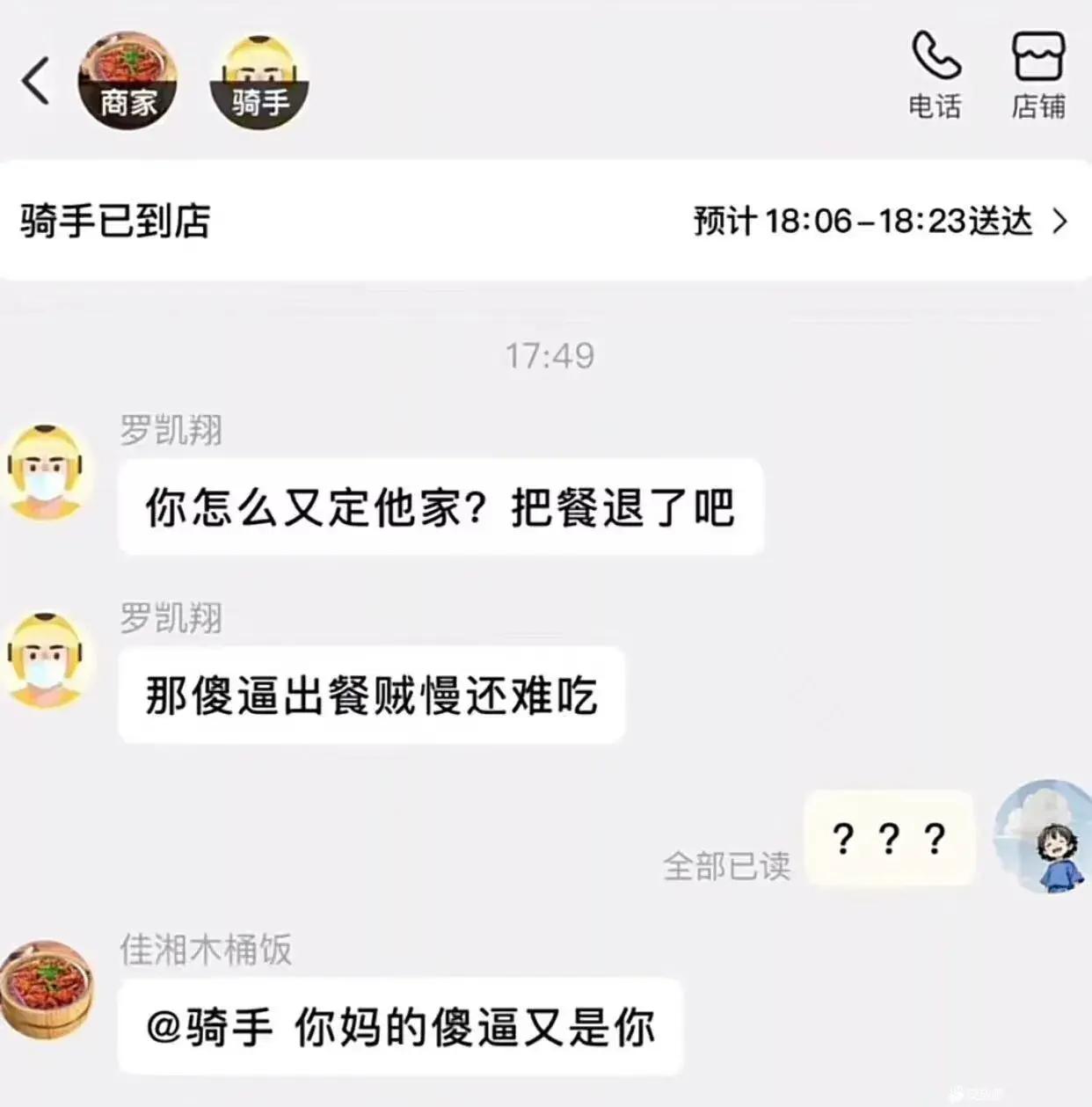Open the 店铺 store page
The image size is (1092, 1107).
(x=1038, y=74)
